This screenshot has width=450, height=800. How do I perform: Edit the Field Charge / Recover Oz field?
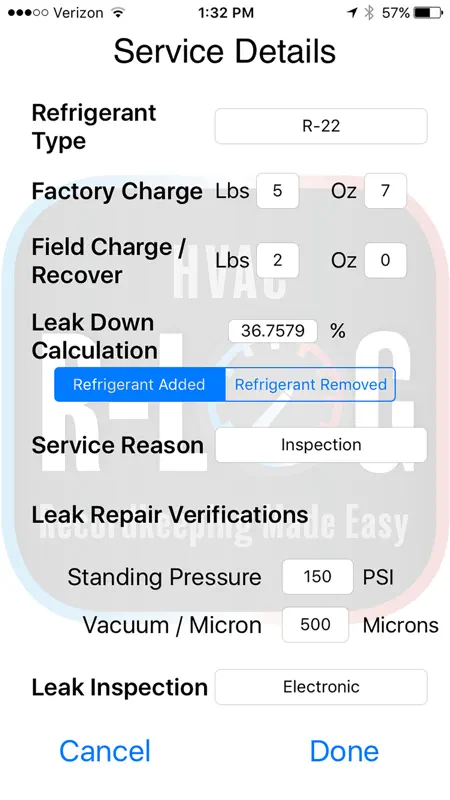385,260
